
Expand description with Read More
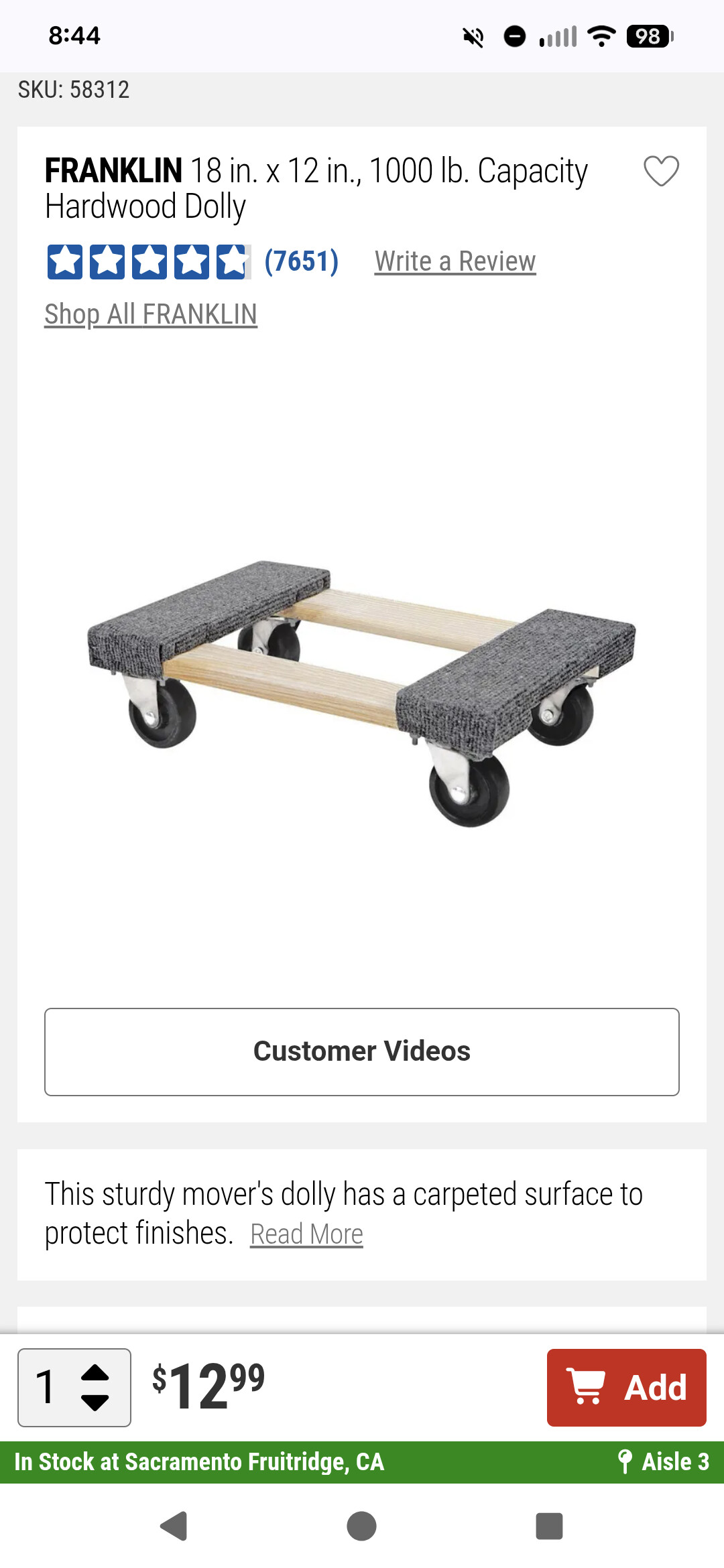306,1234
